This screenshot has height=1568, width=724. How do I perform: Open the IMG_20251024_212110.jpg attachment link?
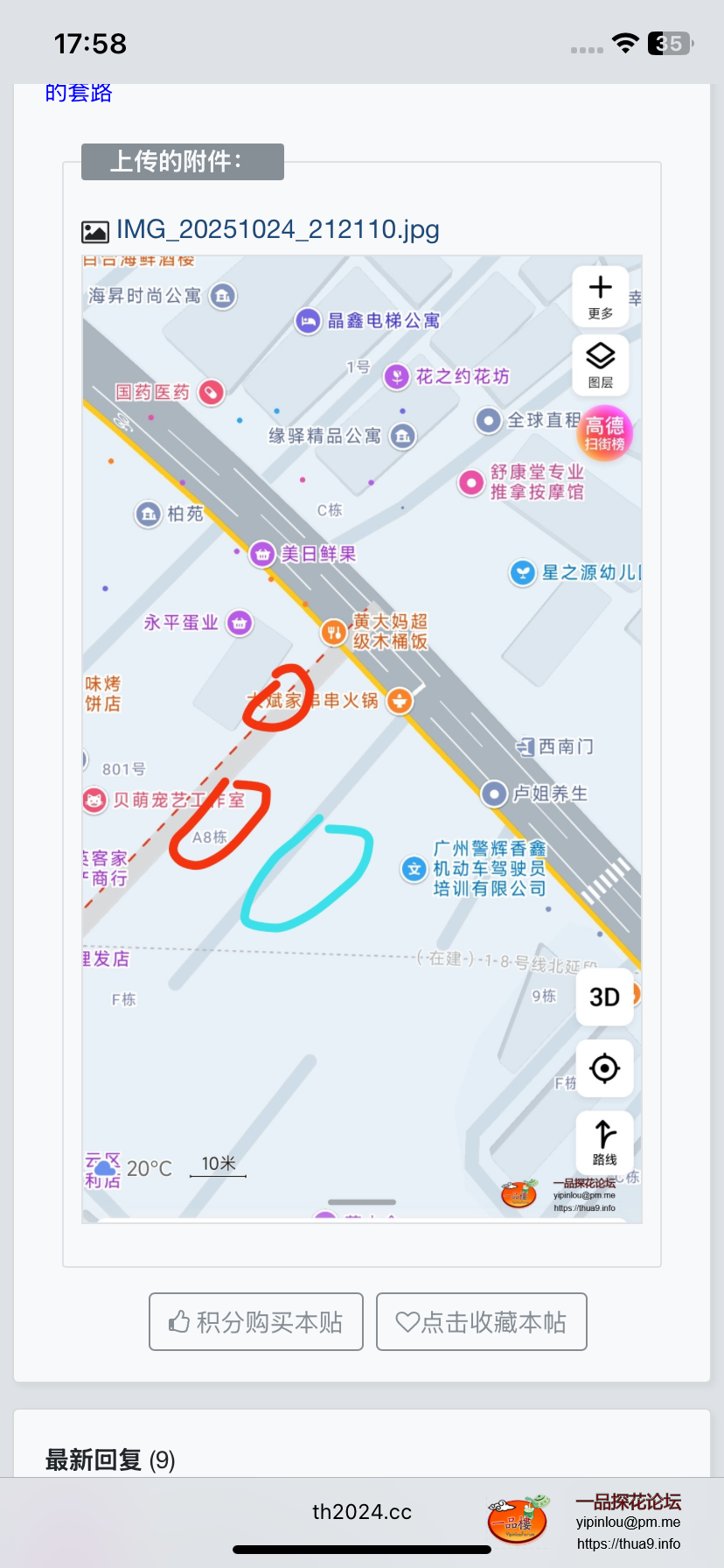tap(277, 230)
